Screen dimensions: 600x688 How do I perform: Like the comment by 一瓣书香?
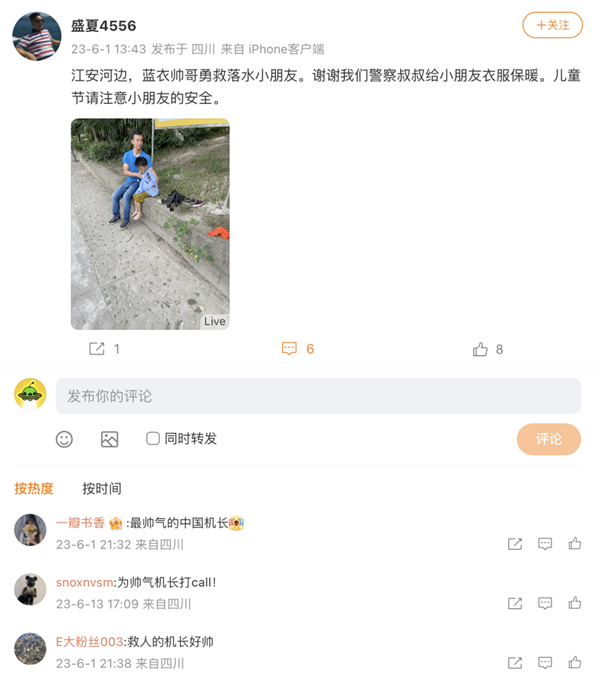(x=575, y=544)
